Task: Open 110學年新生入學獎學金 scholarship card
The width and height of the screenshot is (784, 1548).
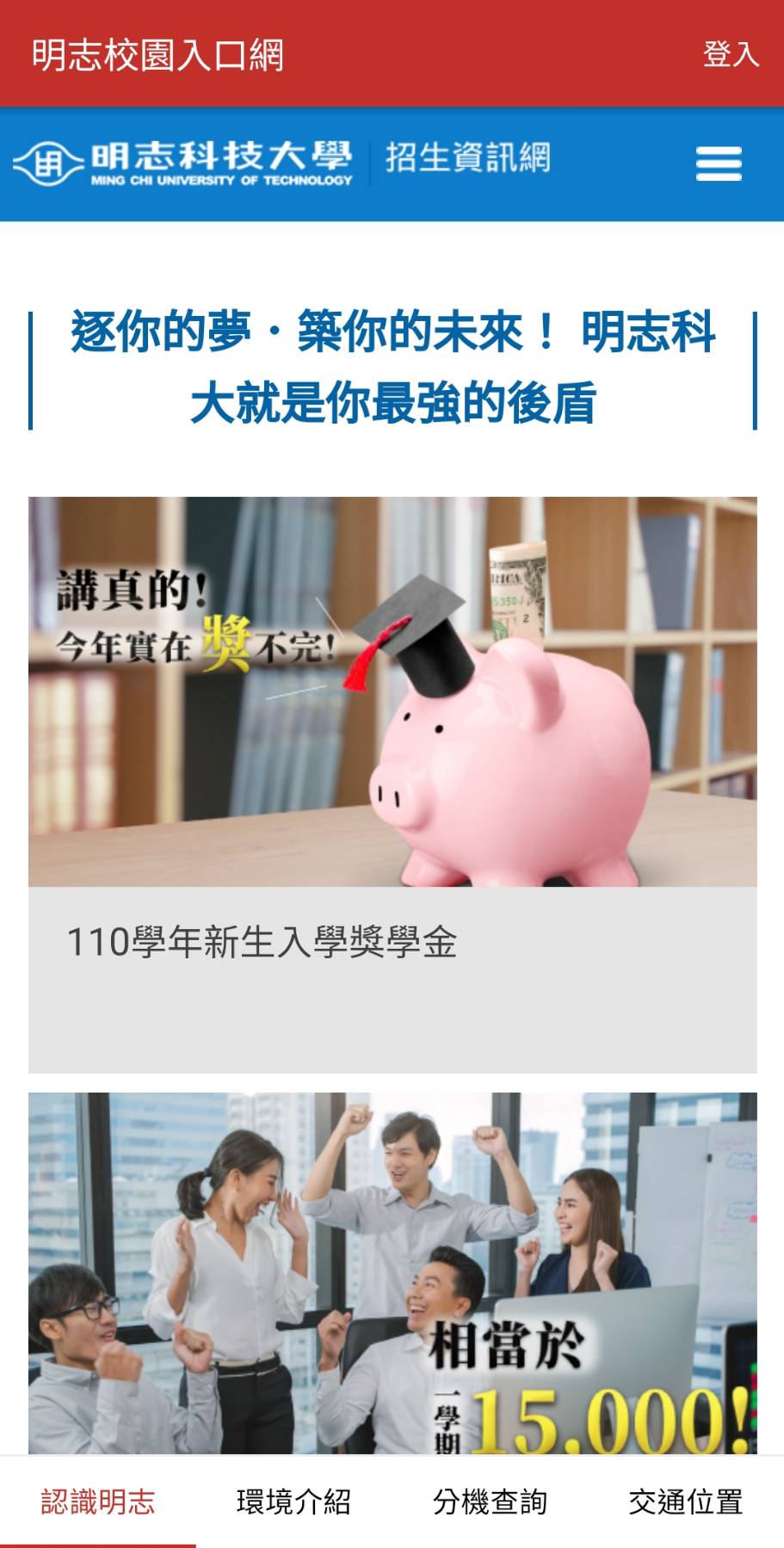Action: 392,784
